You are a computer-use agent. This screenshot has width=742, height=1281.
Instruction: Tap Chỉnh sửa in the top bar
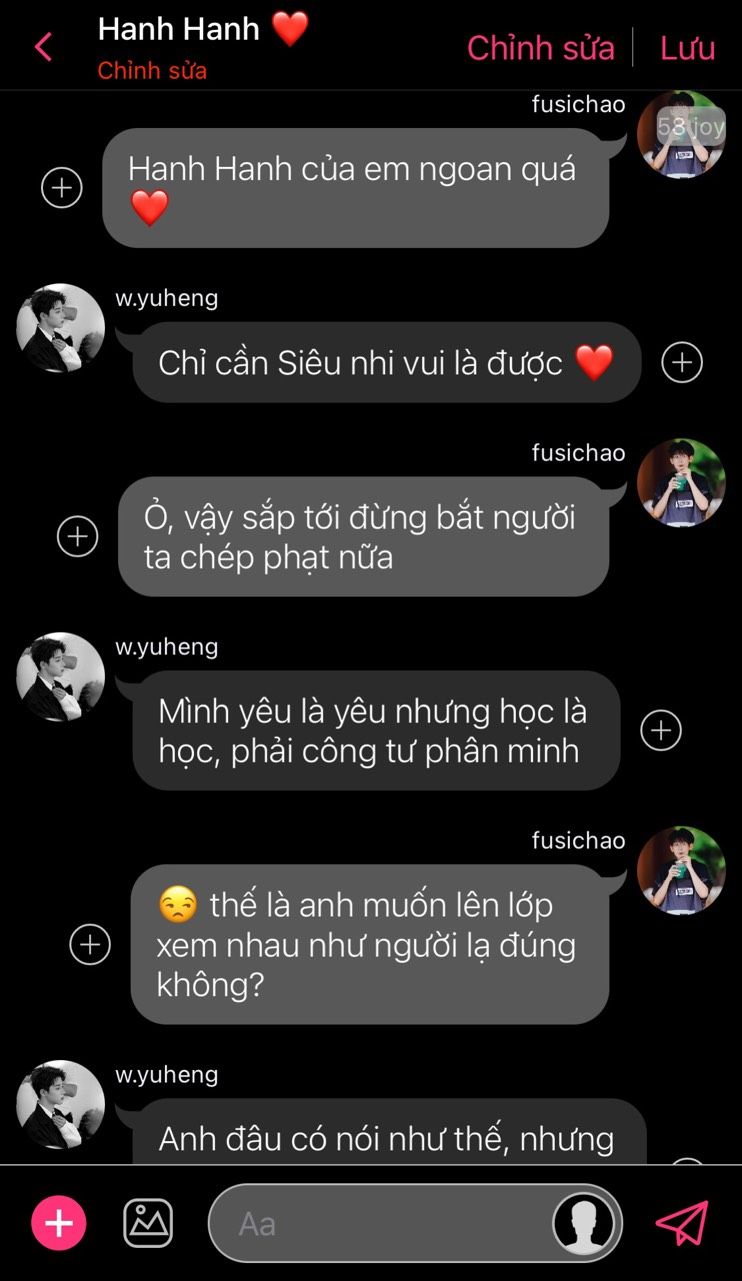tap(540, 47)
